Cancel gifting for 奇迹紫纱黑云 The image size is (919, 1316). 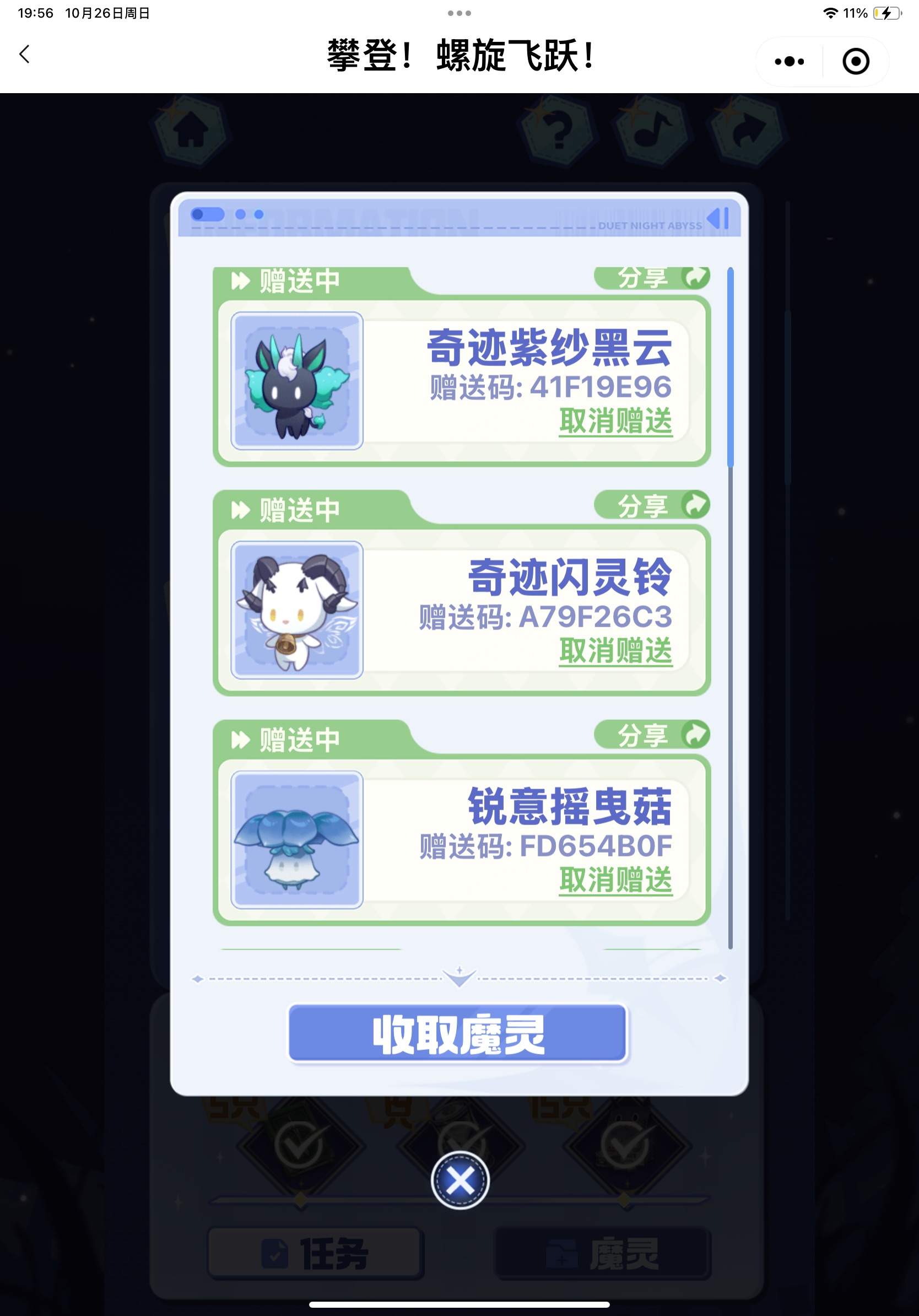tap(615, 421)
